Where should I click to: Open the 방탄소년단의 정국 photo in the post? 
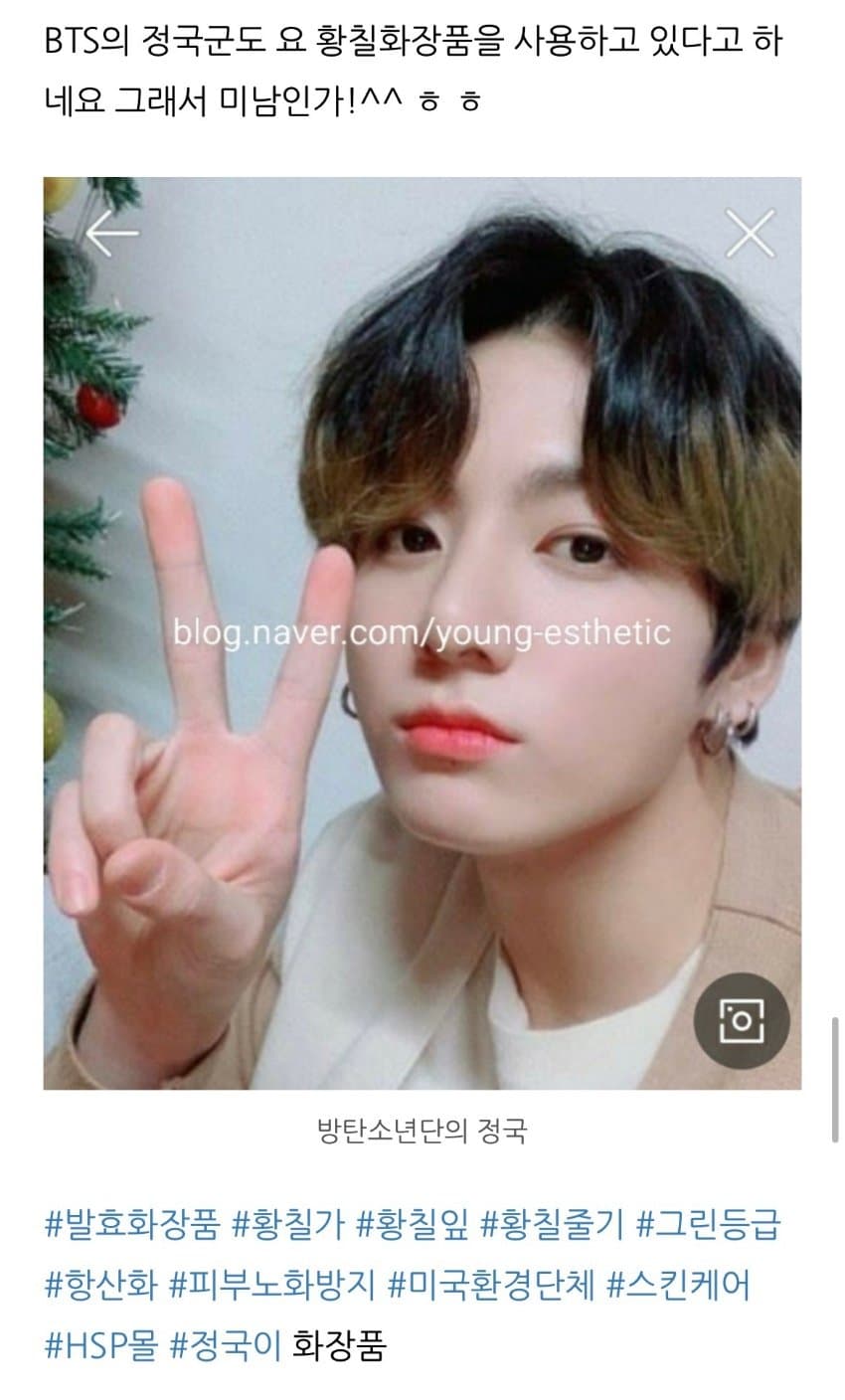point(422,632)
